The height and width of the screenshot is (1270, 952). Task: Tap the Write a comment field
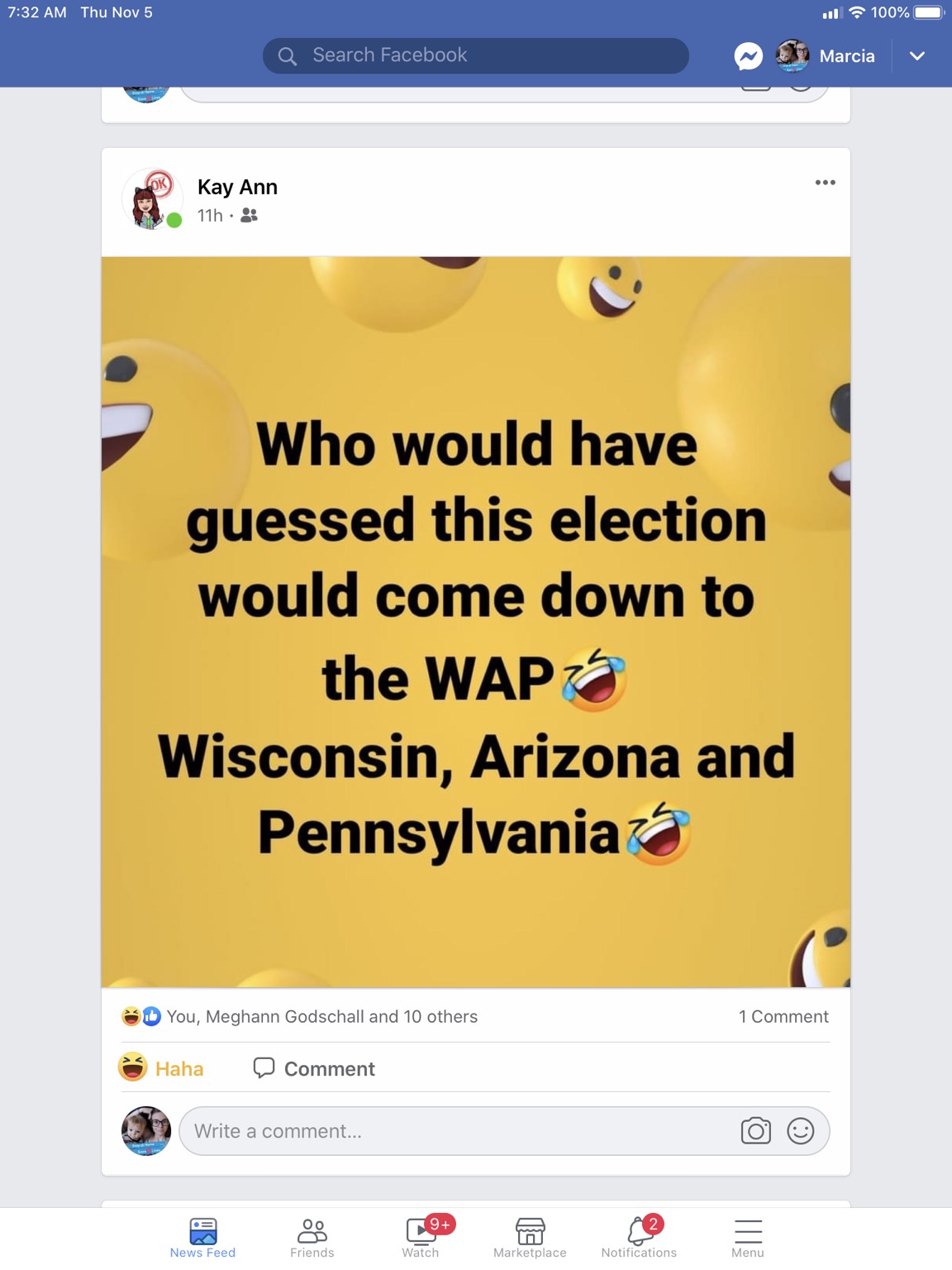point(455,1131)
